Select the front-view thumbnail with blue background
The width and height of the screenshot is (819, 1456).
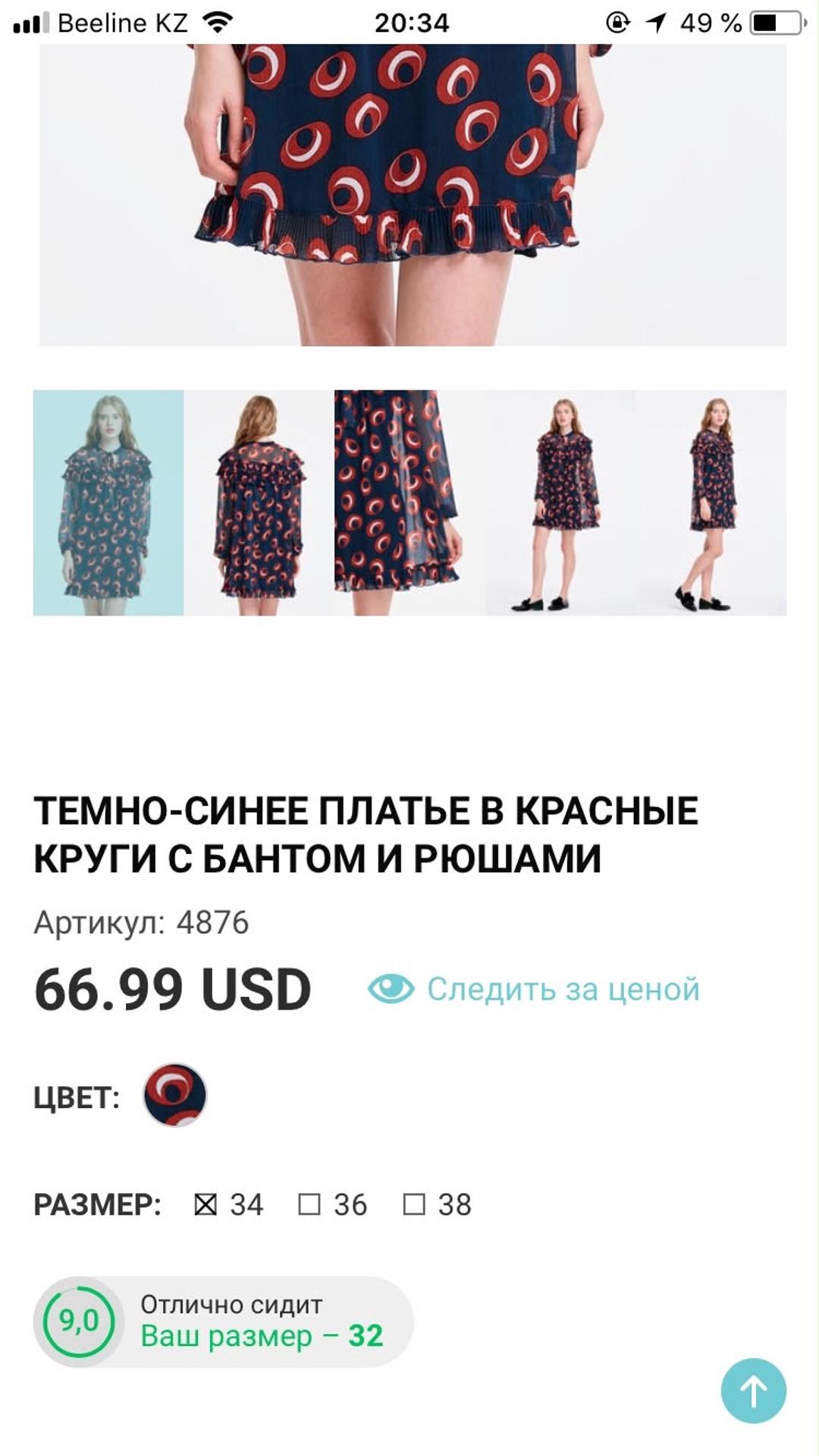108,503
